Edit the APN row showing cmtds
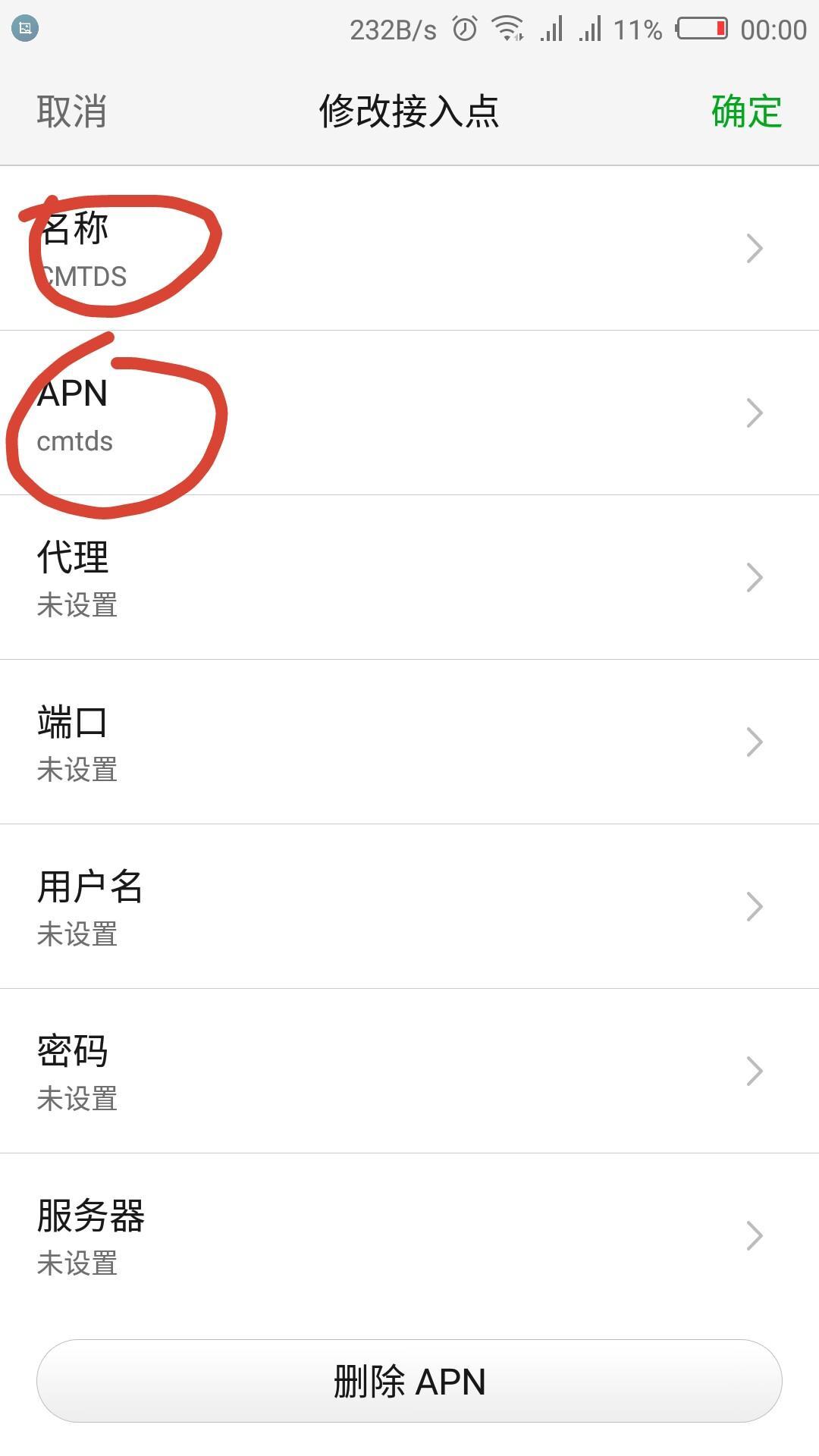Image resolution: width=819 pixels, height=1456 pixels. tap(409, 413)
